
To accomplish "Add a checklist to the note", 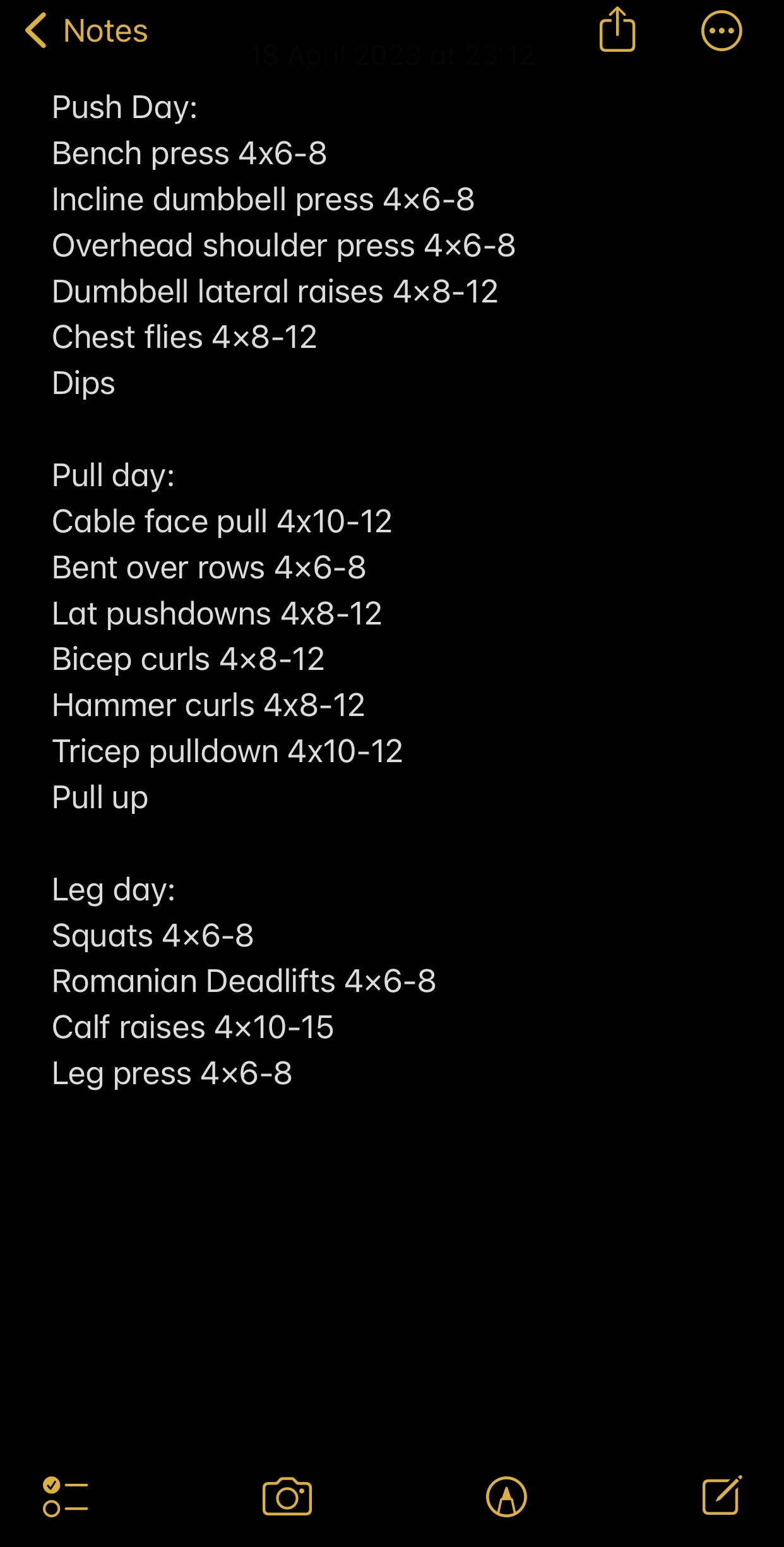I will click(65, 1496).
